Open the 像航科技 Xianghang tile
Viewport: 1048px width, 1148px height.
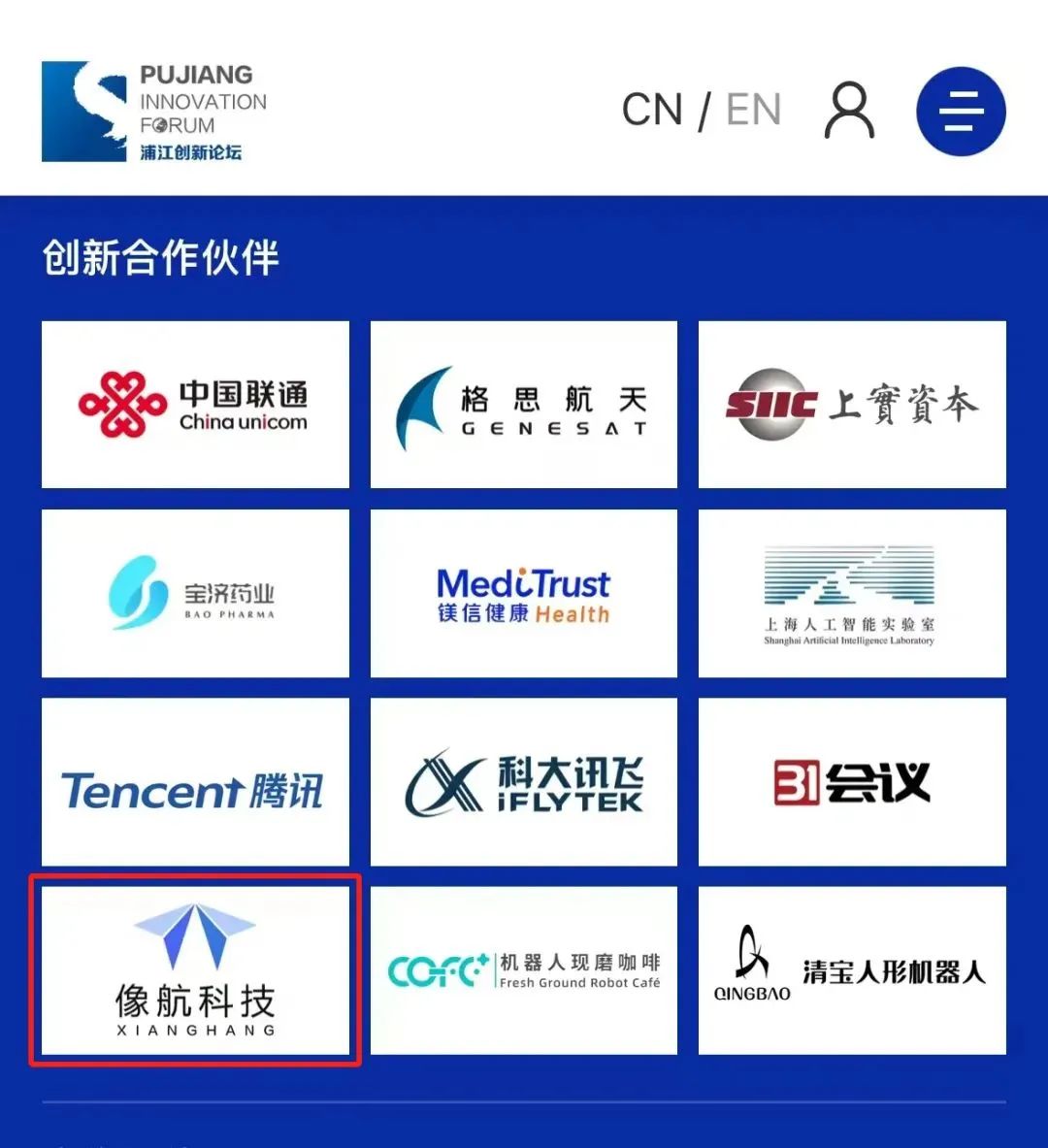point(195,970)
